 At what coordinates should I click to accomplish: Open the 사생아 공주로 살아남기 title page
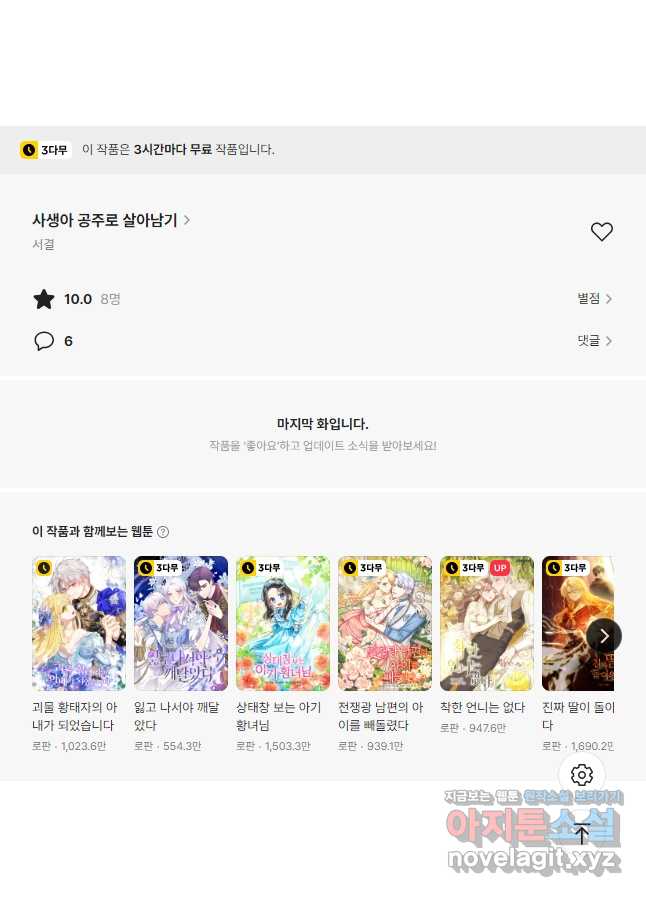pos(110,220)
